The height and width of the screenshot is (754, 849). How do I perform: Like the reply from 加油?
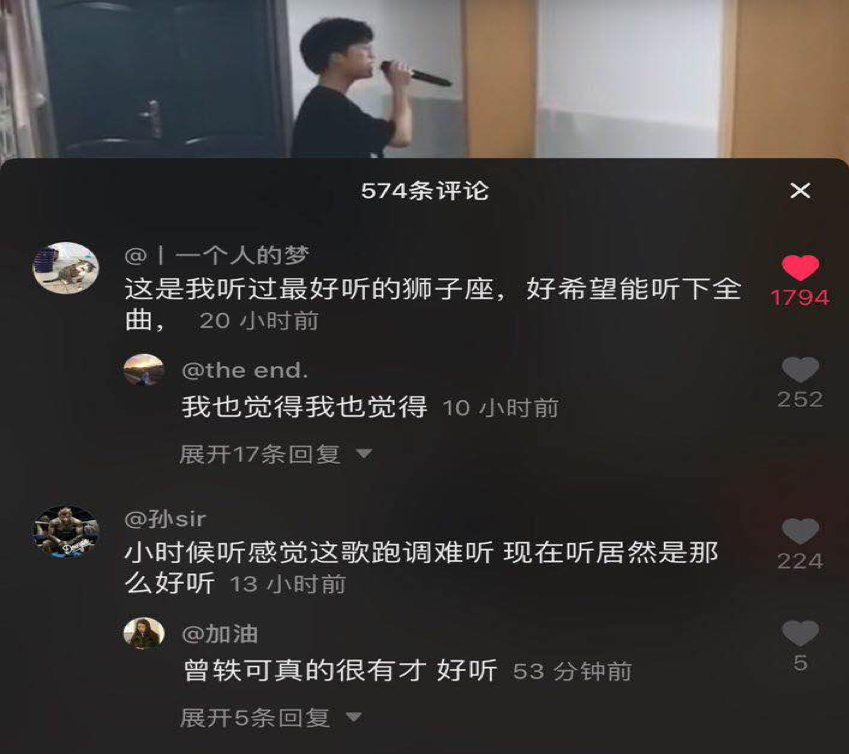click(x=800, y=633)
